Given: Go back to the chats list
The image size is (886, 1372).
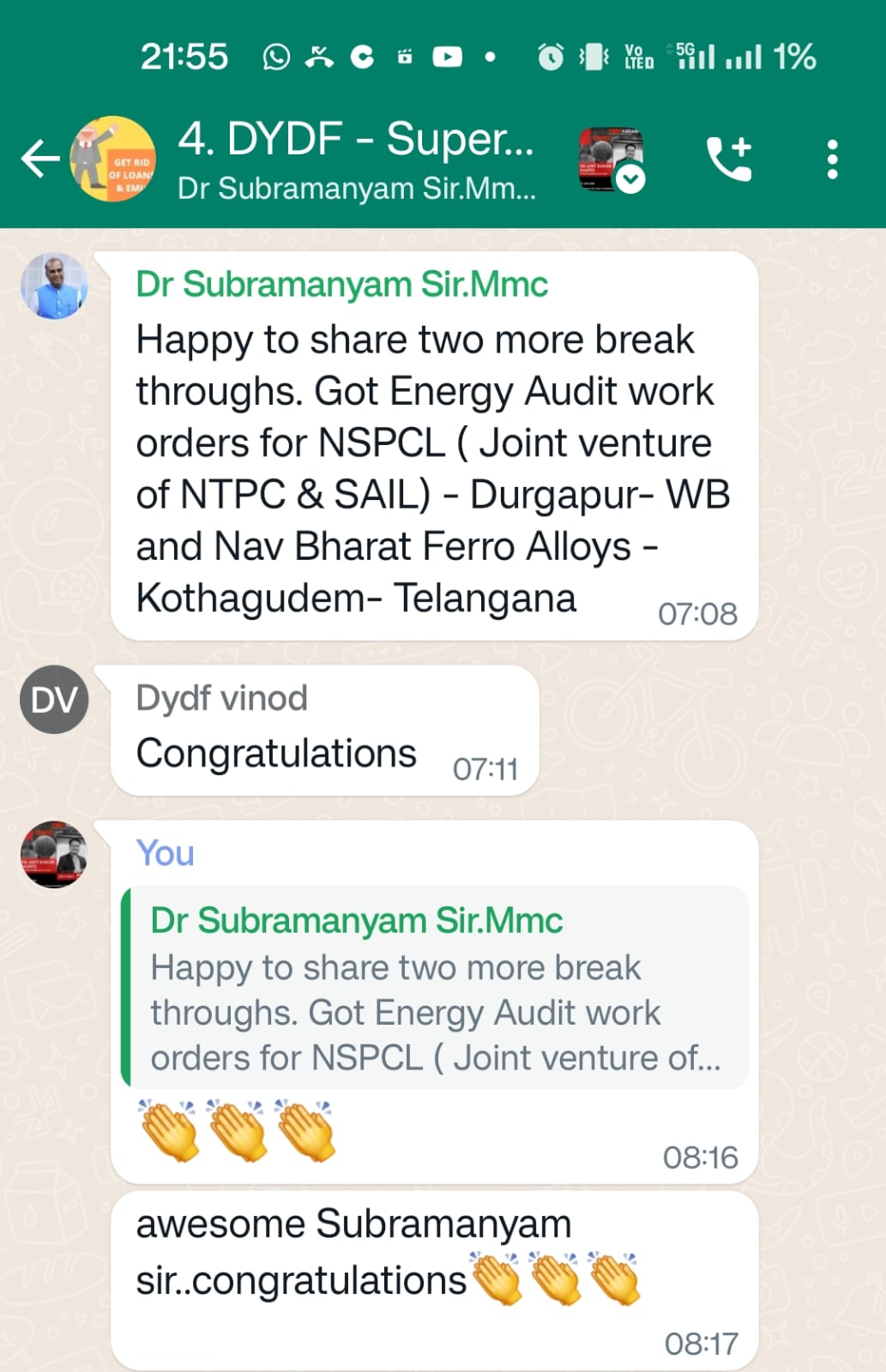Looking at the screenshot, I should pos(40,159).
